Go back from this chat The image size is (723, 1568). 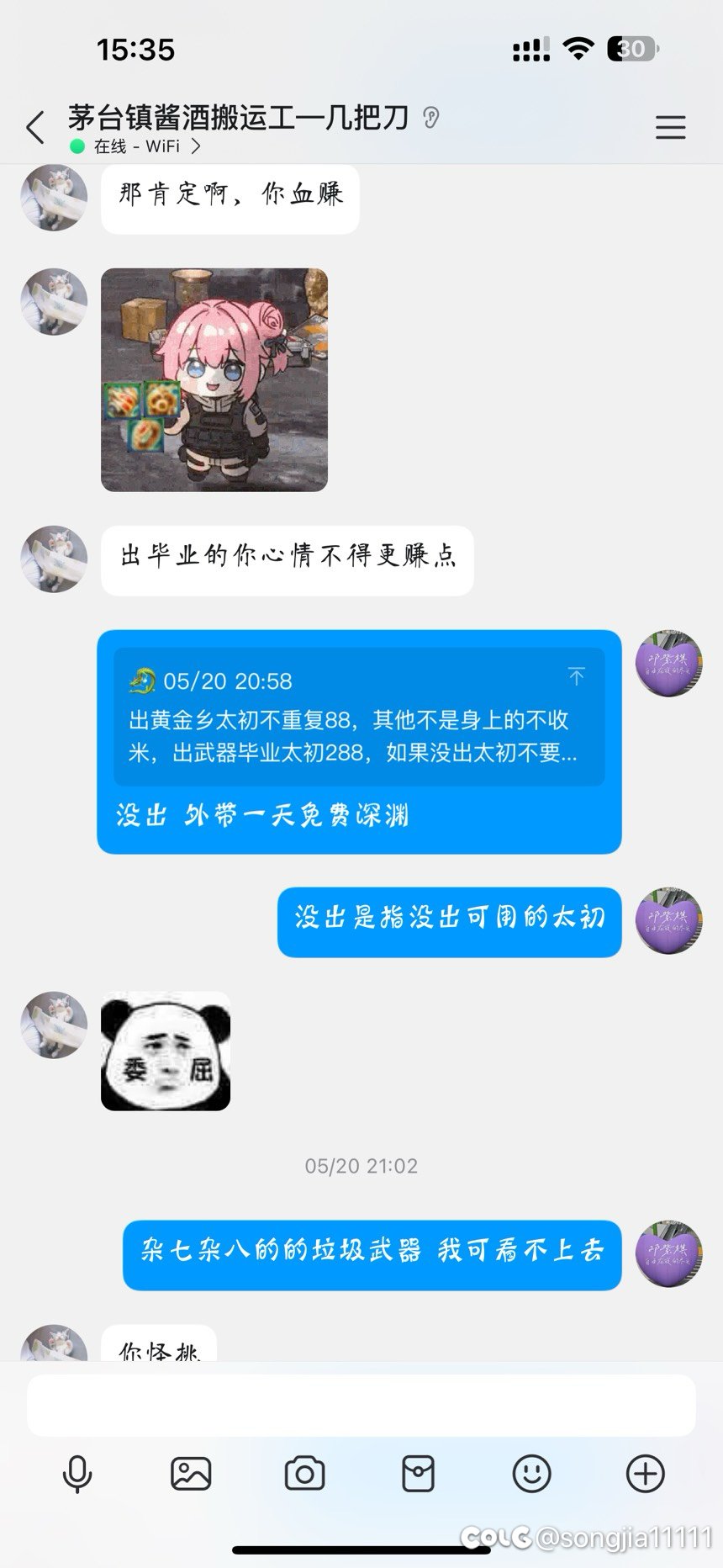coord(35,128)
